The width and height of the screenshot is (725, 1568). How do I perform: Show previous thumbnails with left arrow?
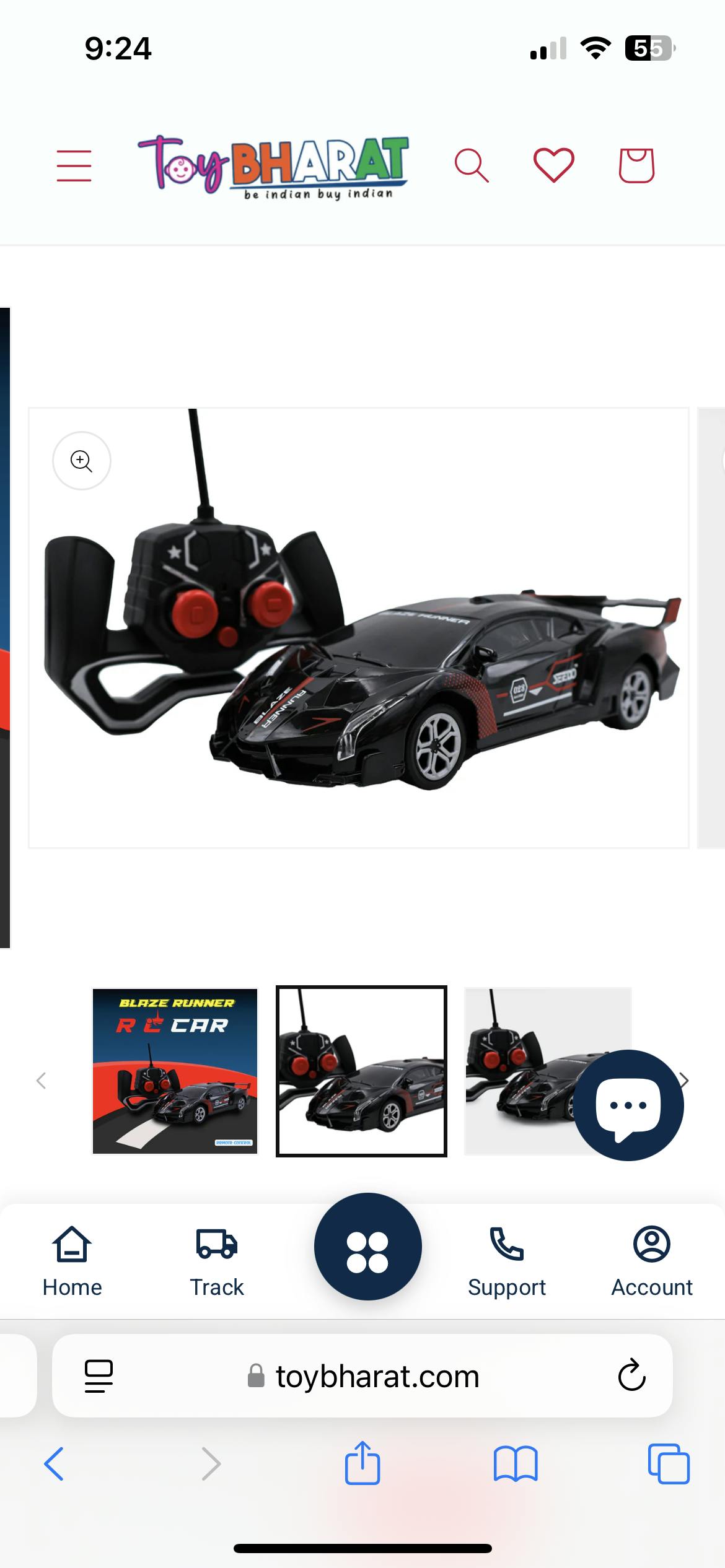42,1081
